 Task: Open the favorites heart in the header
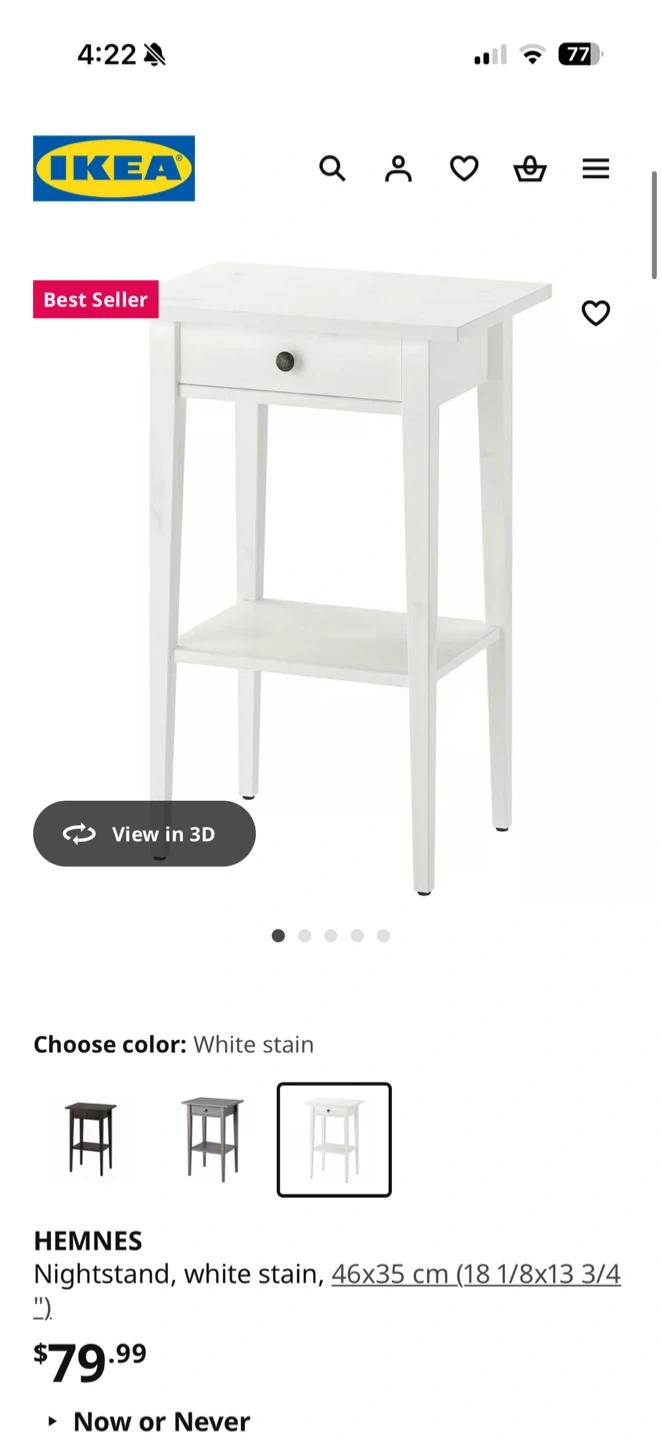point(464,168)
